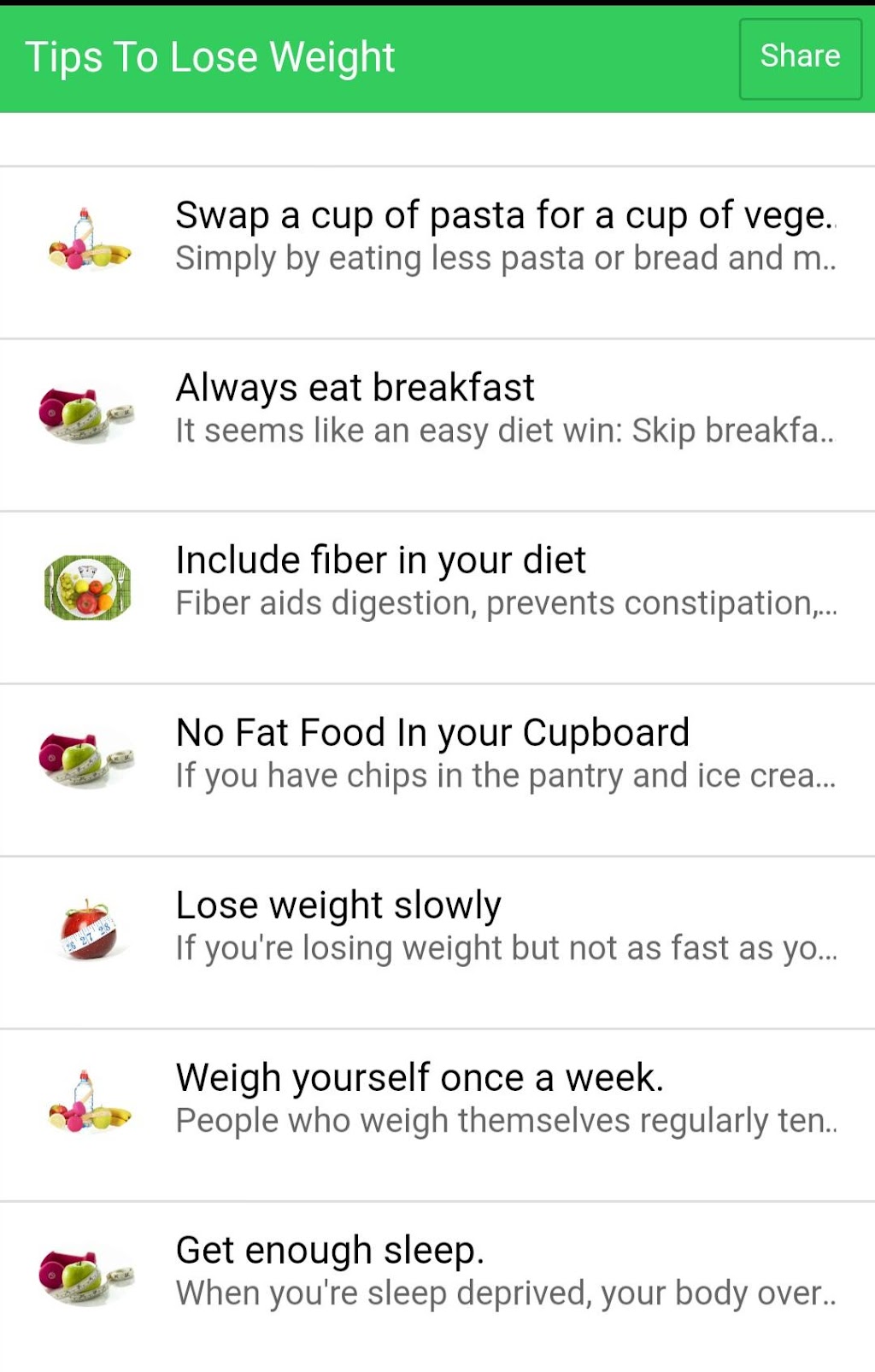Tap the Share button
875x1372 pixels.
[800, 58]
